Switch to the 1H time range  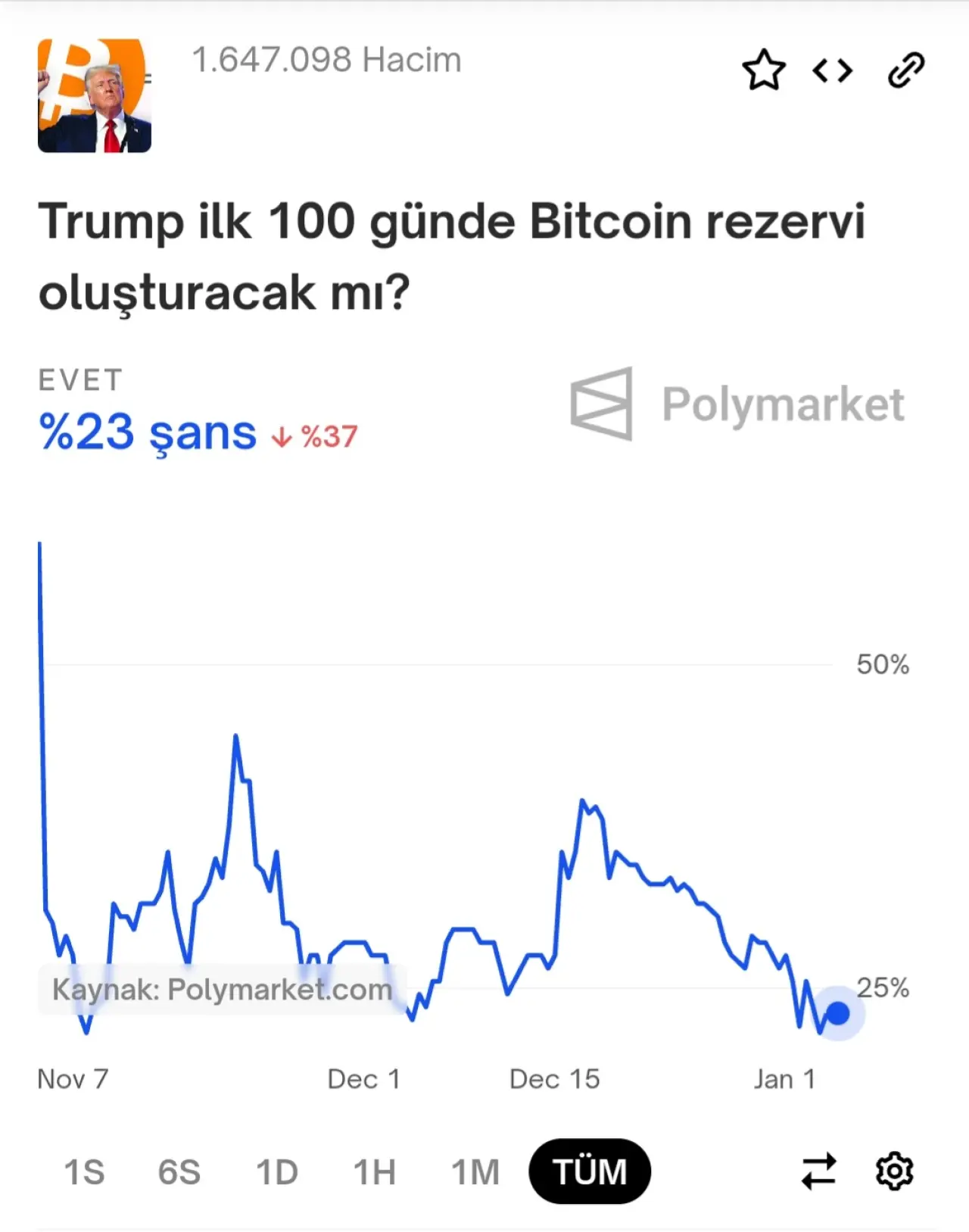[375, 1171]
